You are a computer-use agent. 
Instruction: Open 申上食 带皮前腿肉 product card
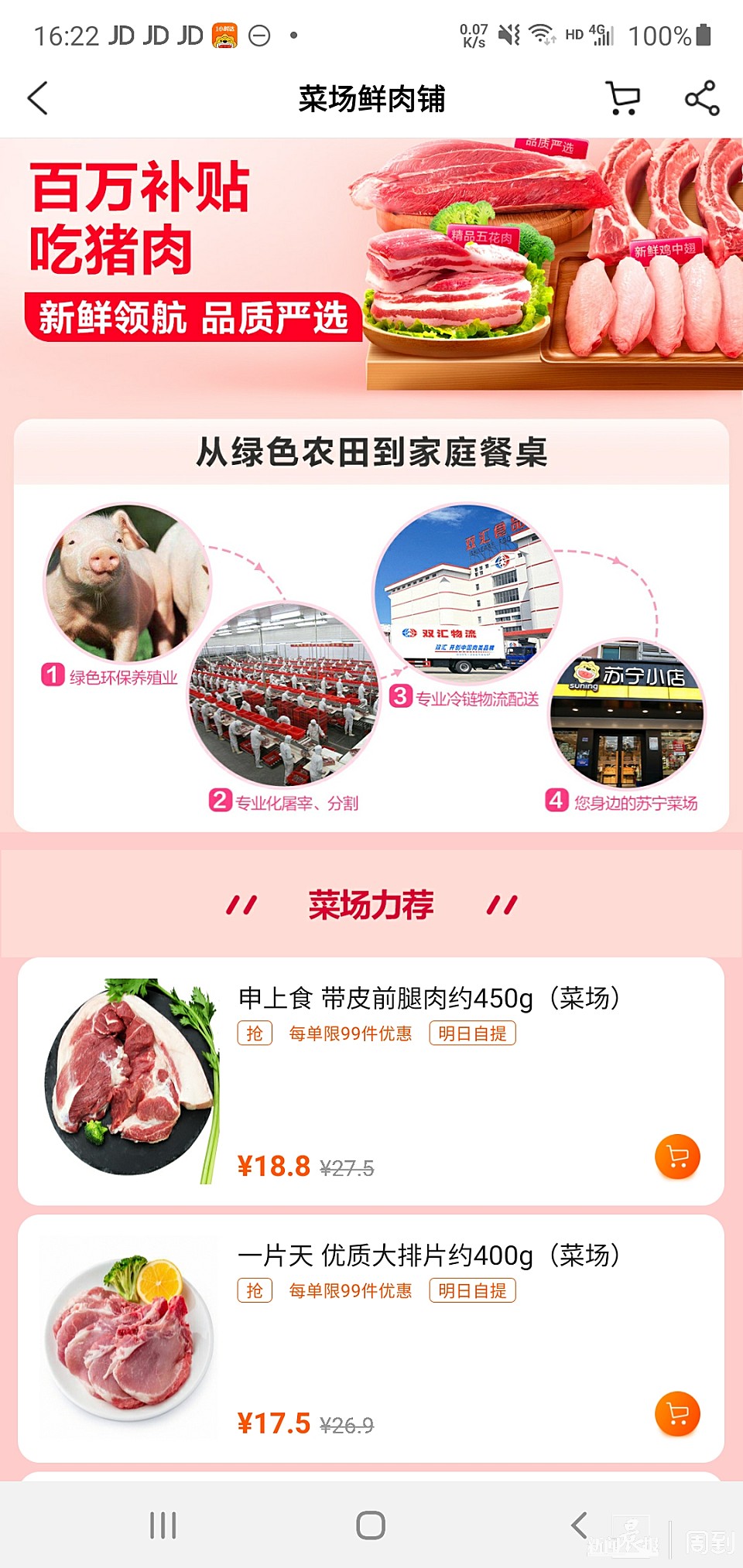[430, 999]
